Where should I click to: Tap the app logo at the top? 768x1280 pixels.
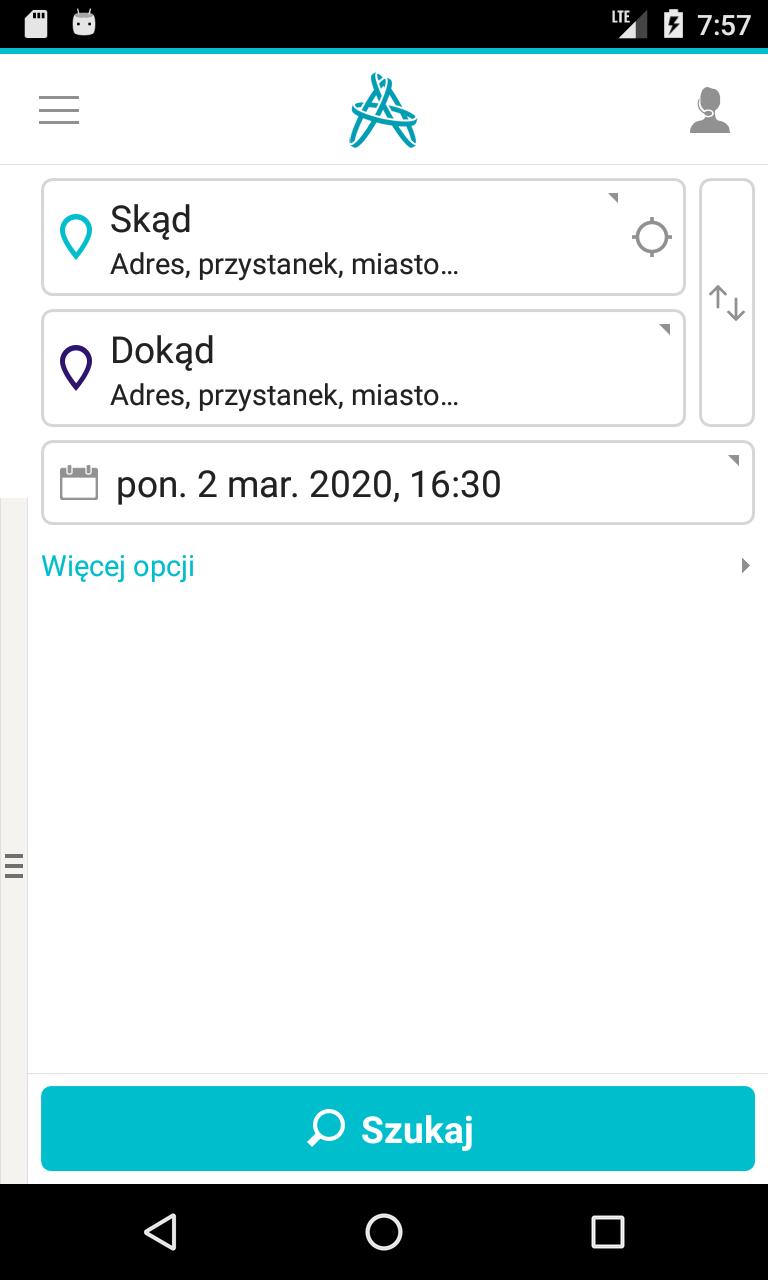point(383,110)
